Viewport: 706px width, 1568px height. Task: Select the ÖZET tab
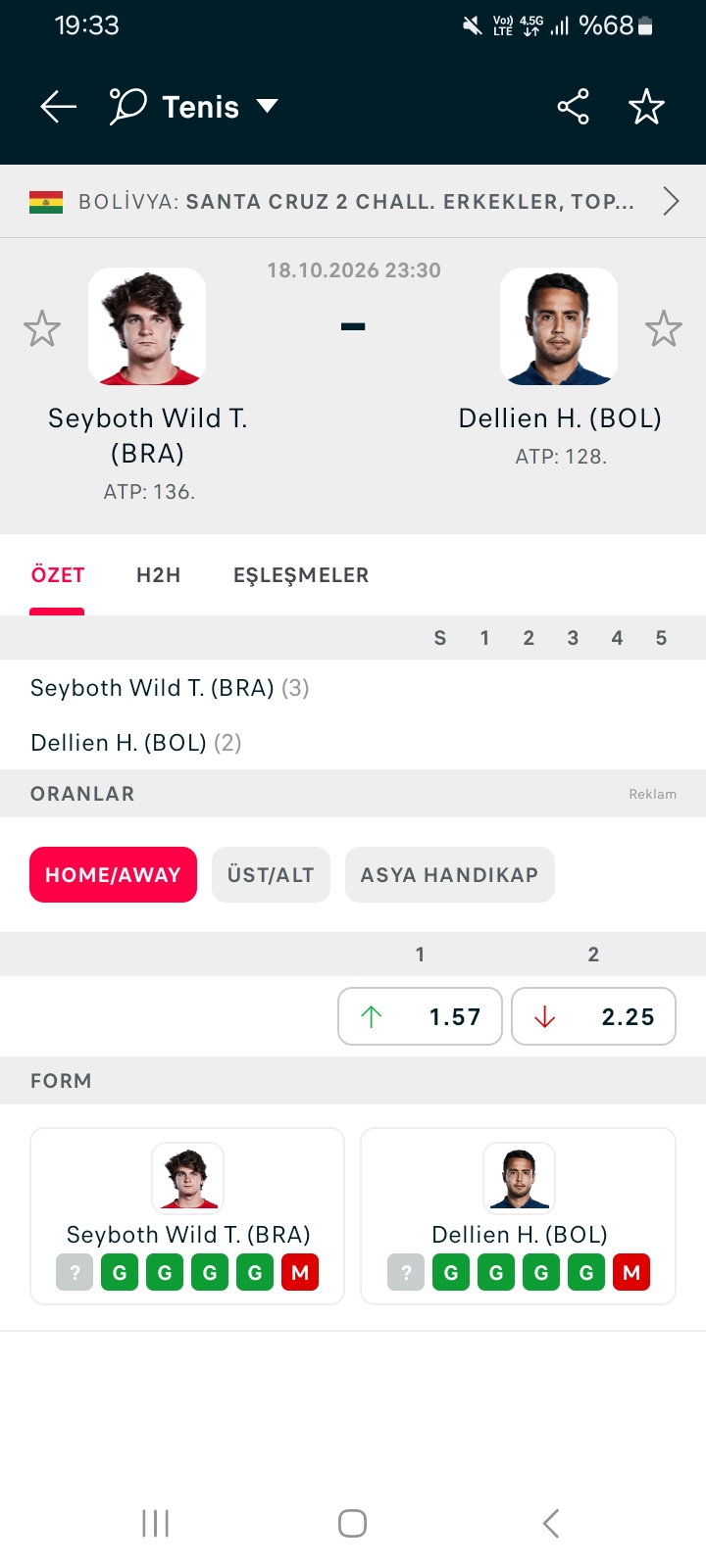[58, 575]
